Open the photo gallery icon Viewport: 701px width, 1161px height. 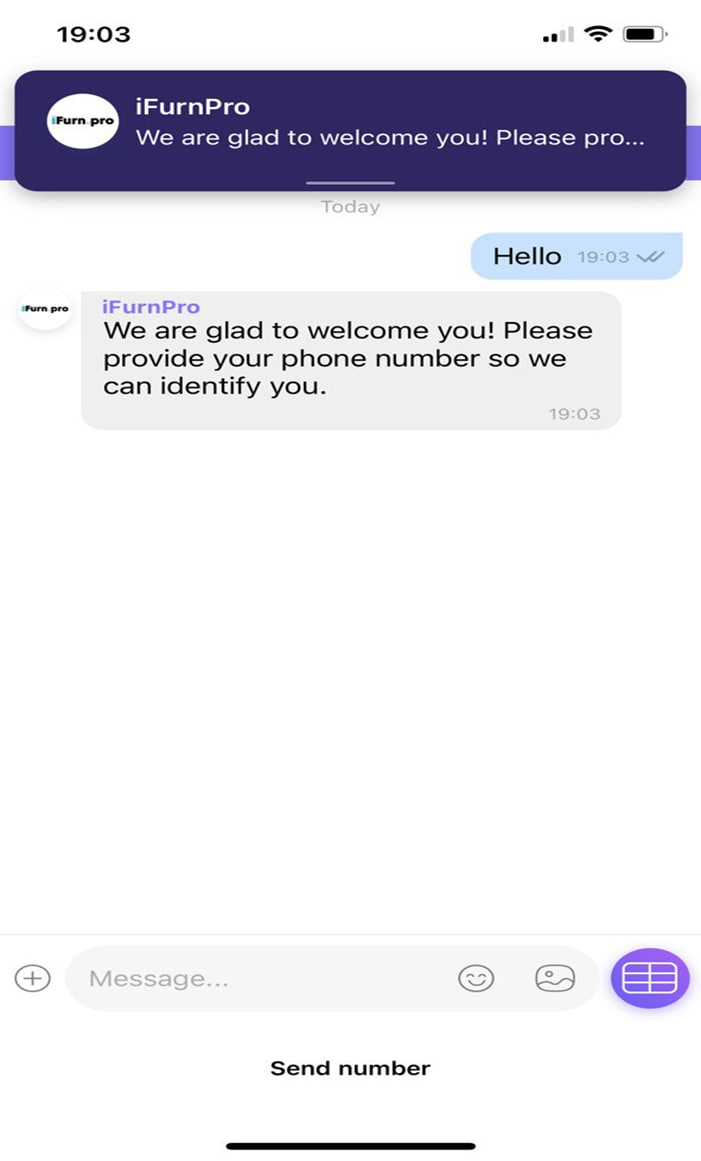[x=555, y=978]
